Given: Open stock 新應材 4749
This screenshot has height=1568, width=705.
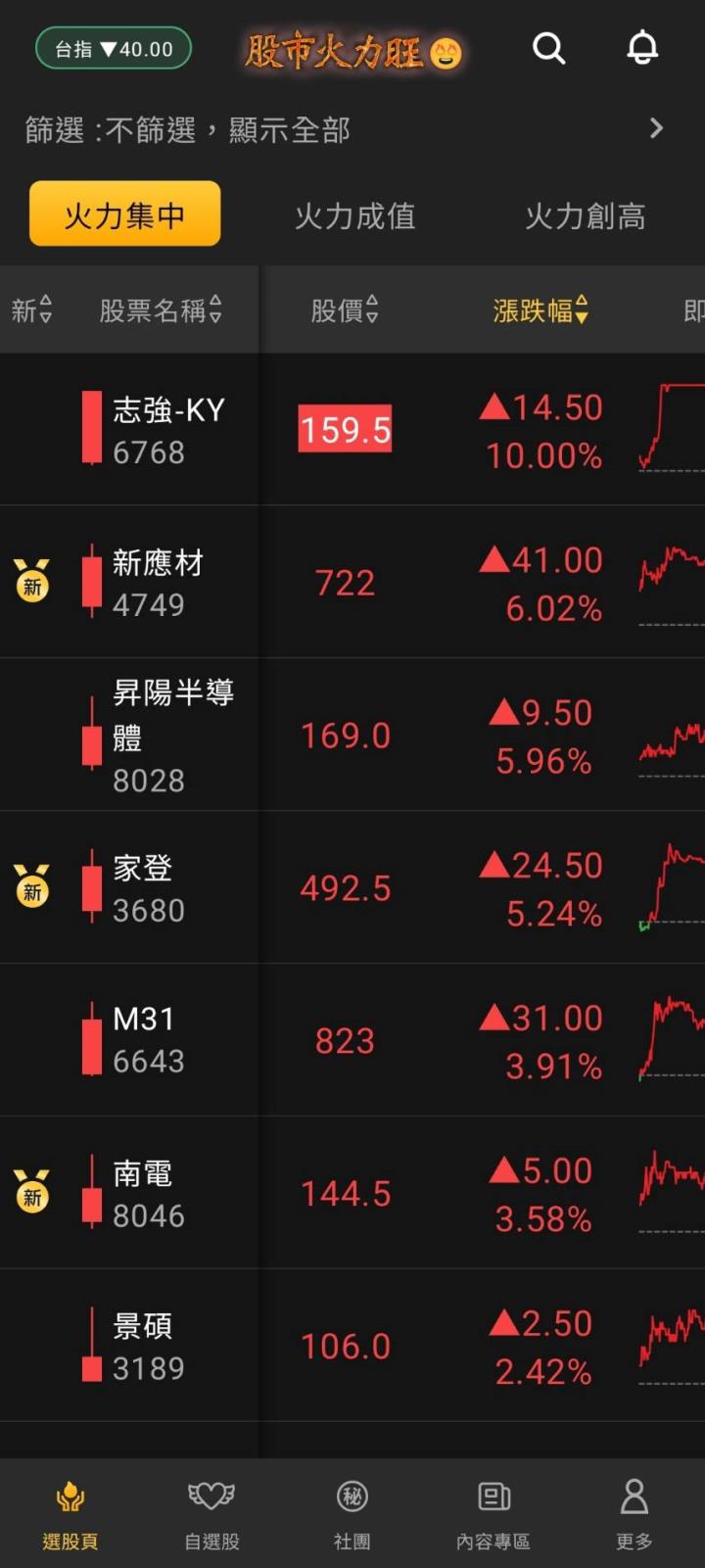Looking at the screenshot, I should [x=157, y=583].
